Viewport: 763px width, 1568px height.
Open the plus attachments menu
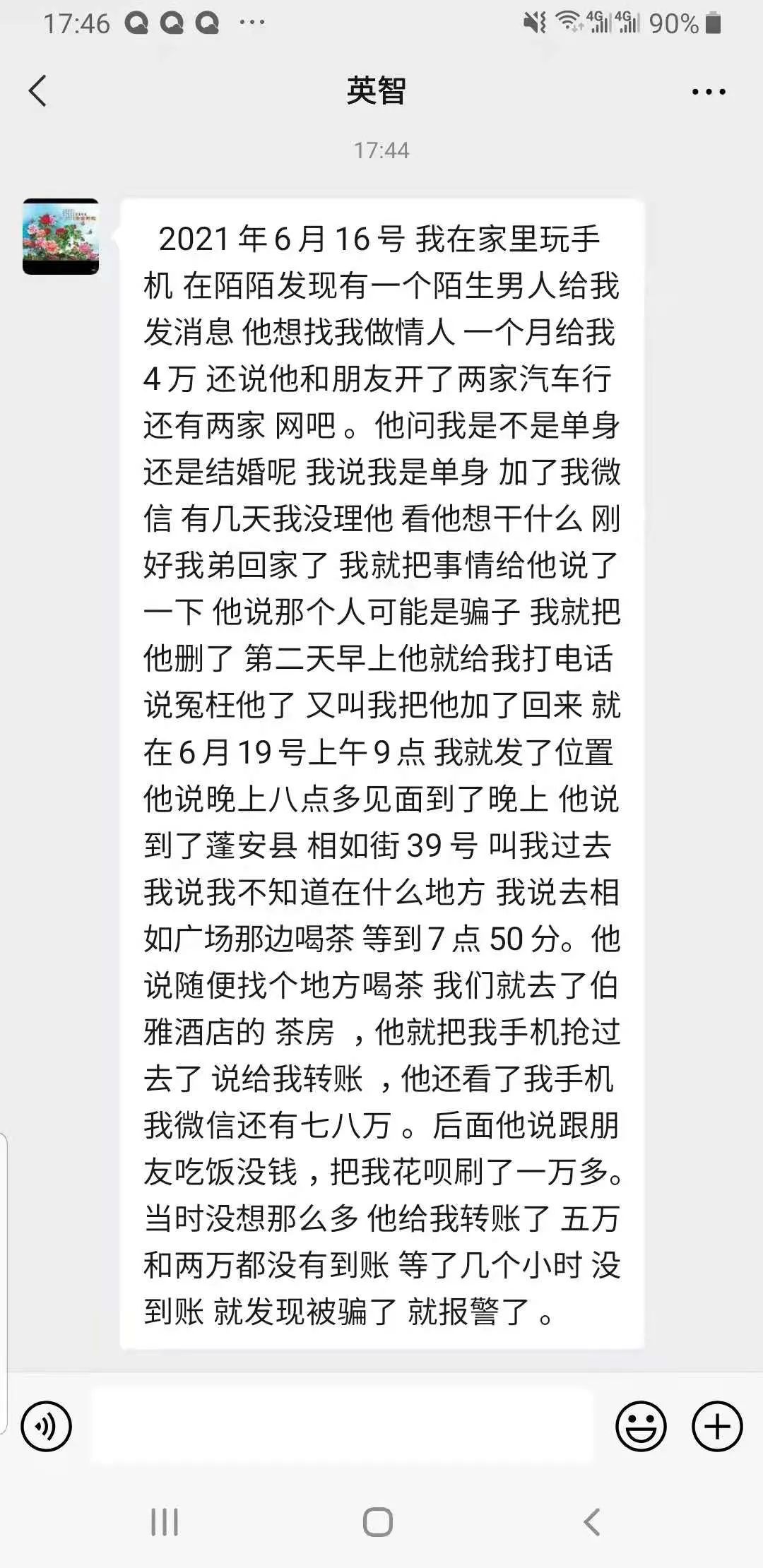(x=716, y=1426)
